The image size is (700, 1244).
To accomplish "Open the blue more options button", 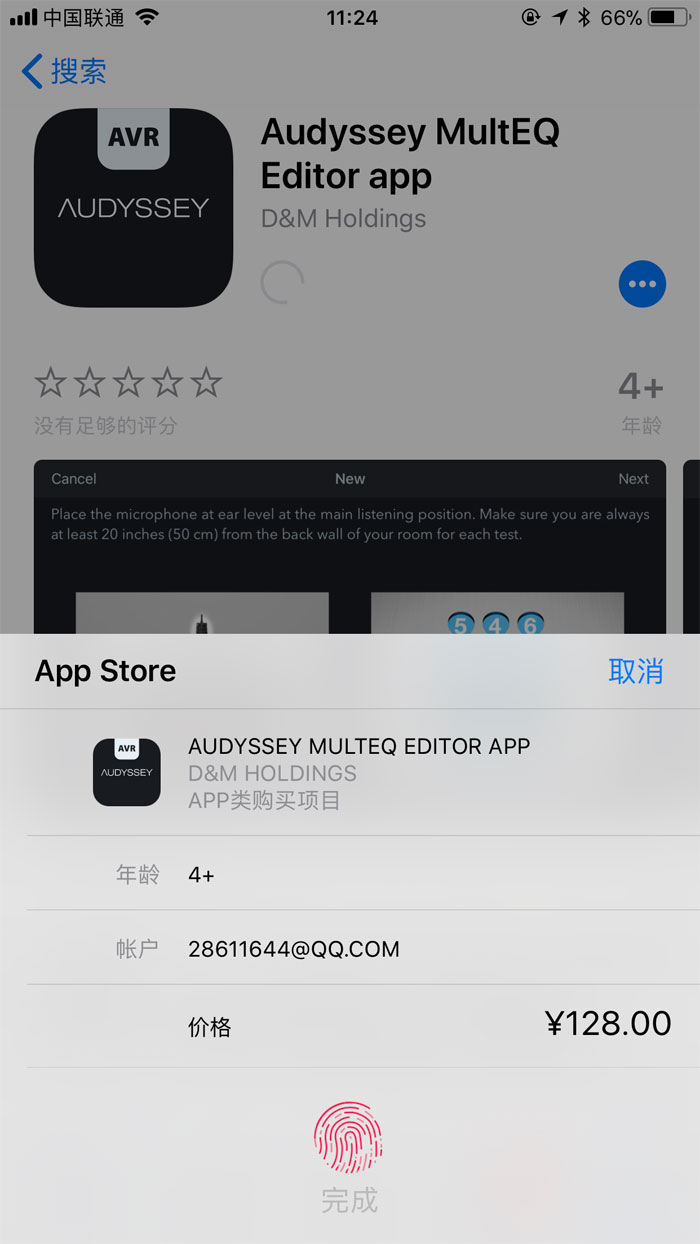I will point(642,284).
